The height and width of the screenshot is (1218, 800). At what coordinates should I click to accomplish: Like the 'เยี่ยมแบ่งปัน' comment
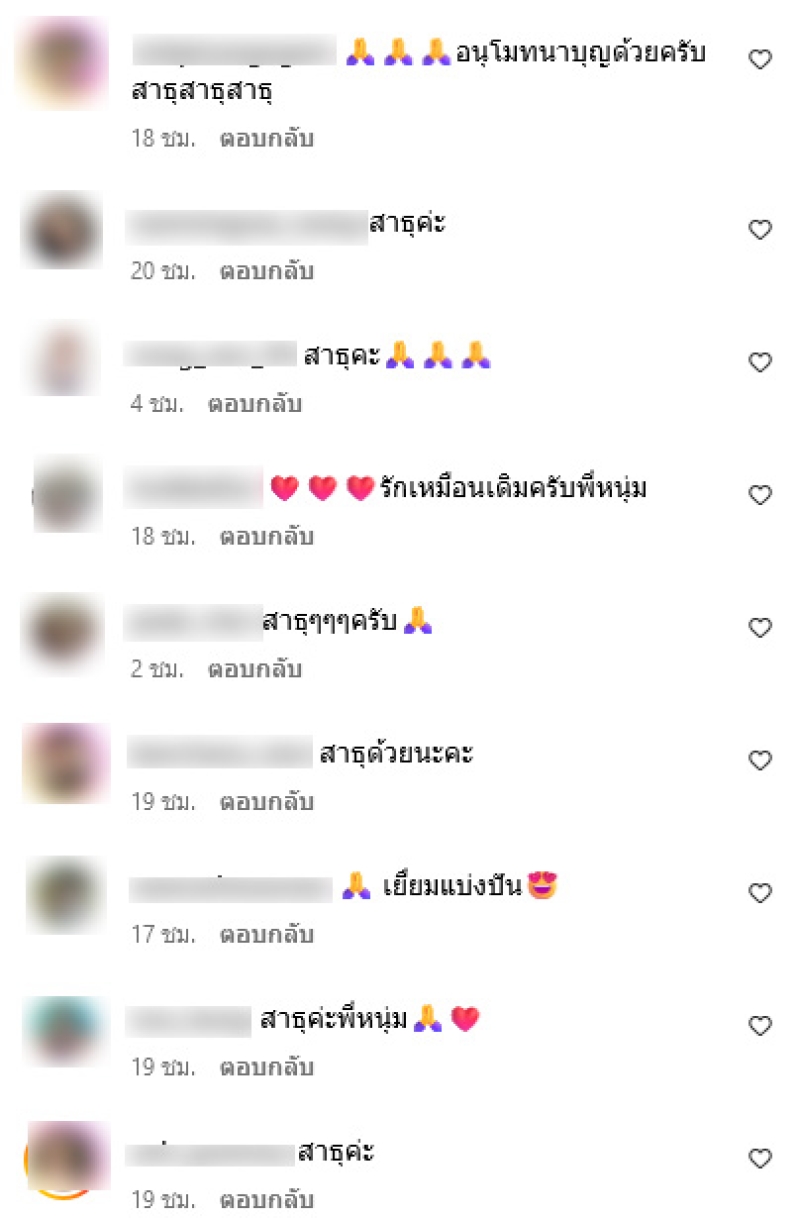pyautogui.click(x=760, y=893)
